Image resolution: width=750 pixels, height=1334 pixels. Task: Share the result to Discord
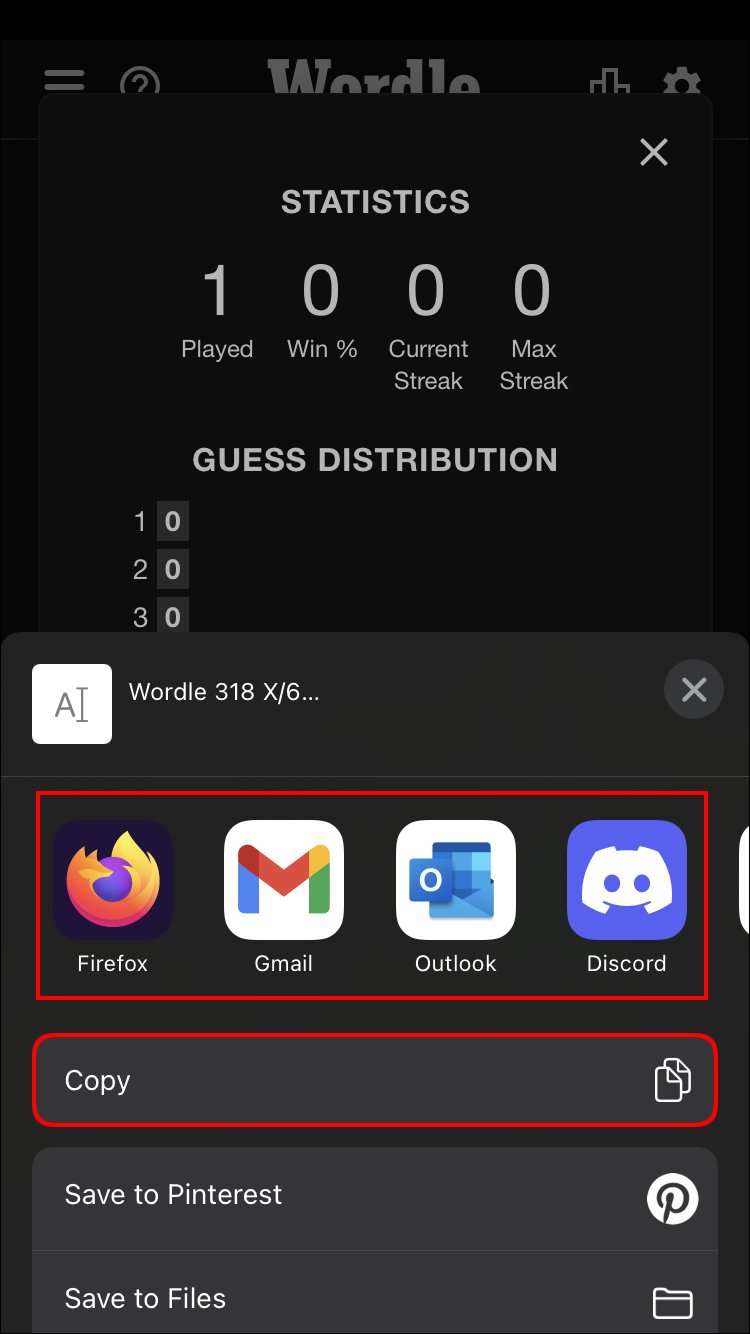tap(627, 881)
